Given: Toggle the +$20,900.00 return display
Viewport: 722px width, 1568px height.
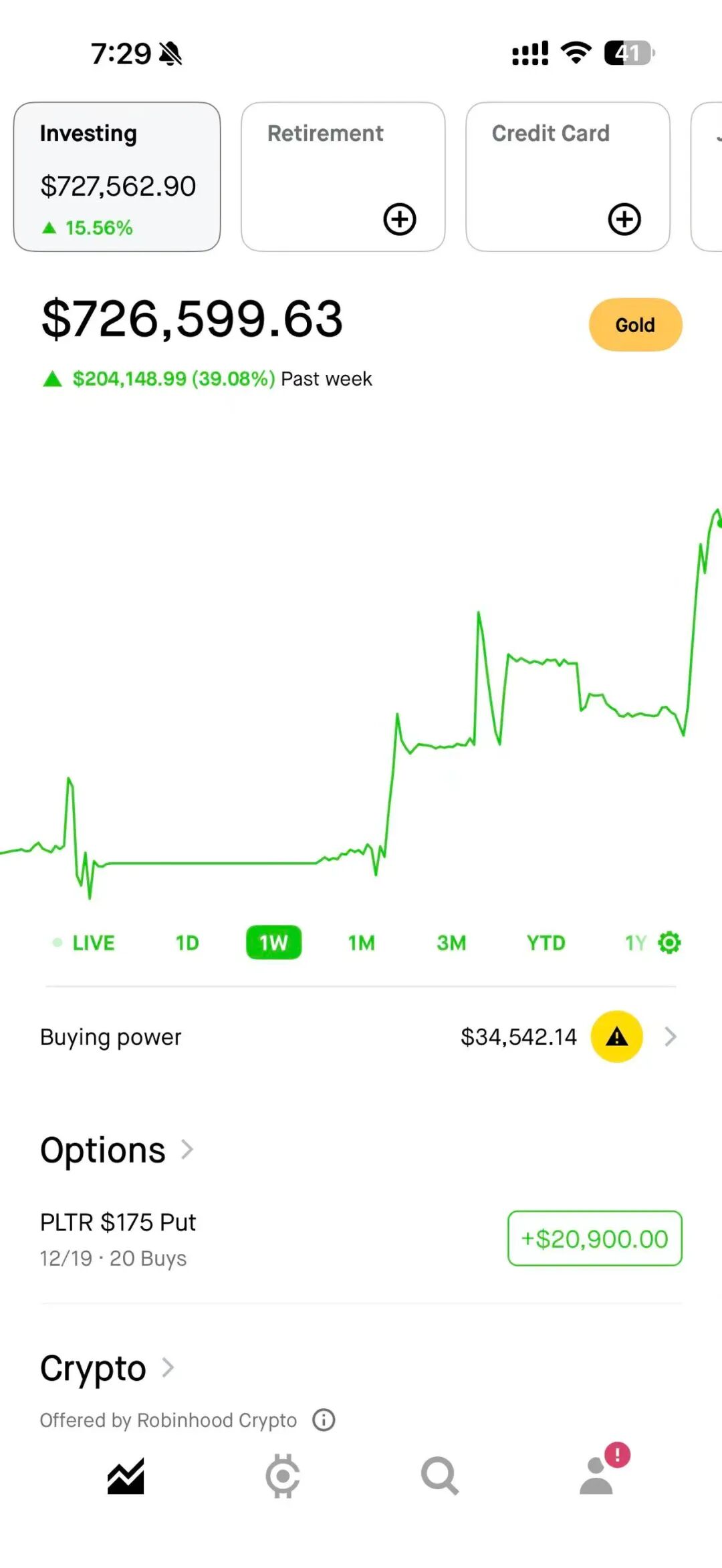Looking at the screenshot, I should click(594, 1238).
